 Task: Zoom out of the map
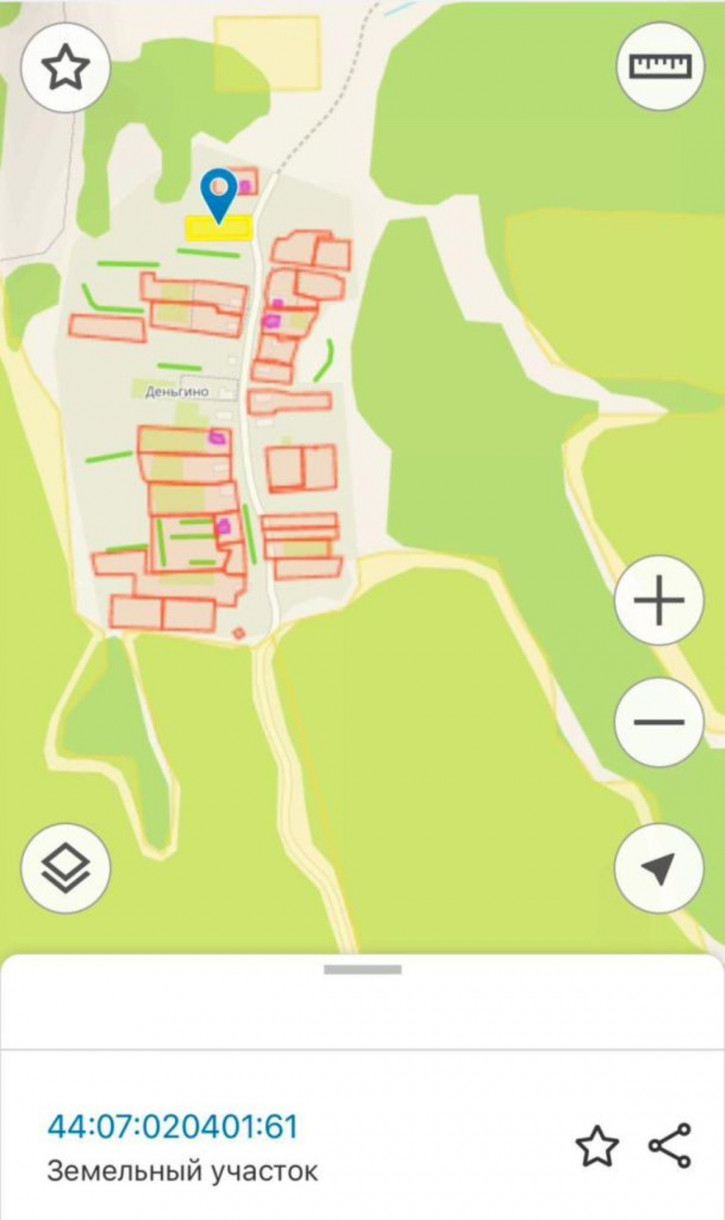click(659, 722)
